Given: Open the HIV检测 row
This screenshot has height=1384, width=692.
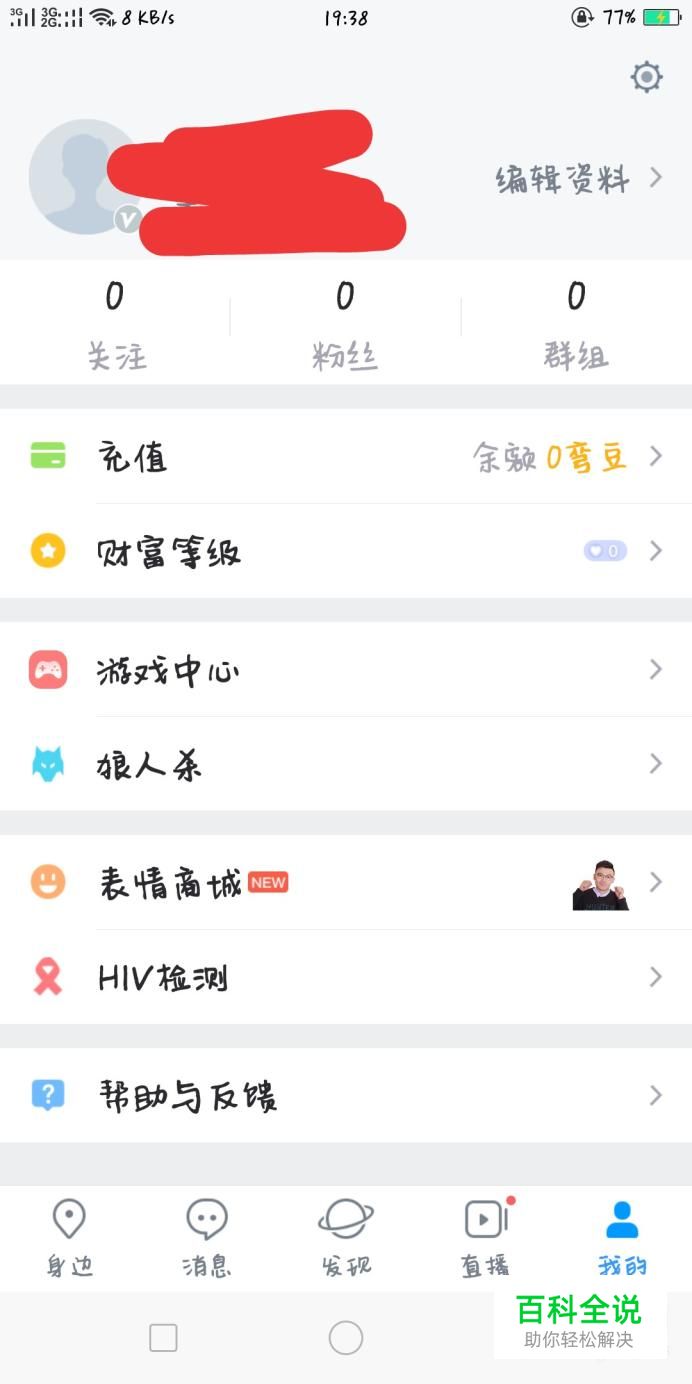Looking at the screenshot, I should (x=346, y=977).
